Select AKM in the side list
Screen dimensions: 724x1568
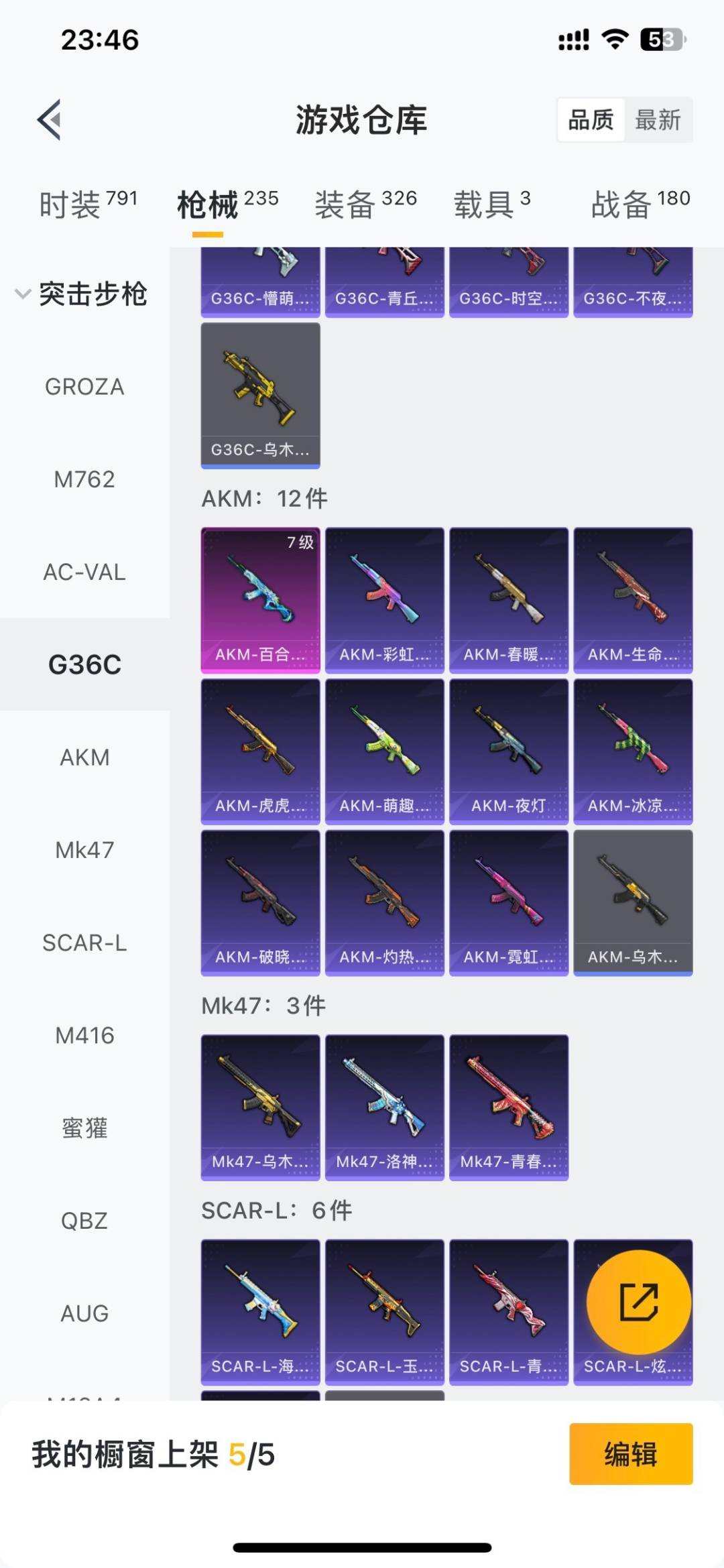pyautogui.click(x=84, y=758)
